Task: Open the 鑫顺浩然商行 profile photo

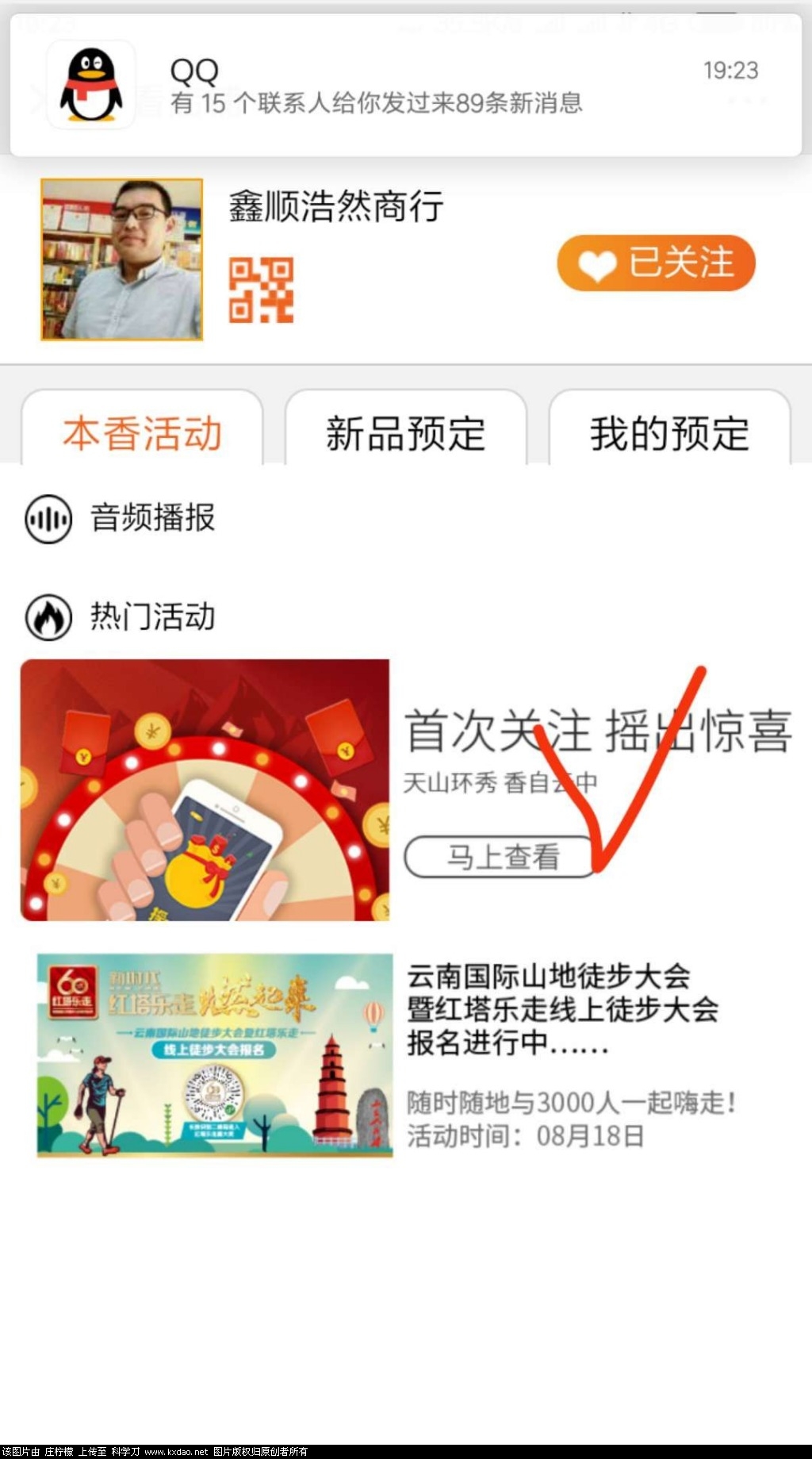Action: (122, 259)
